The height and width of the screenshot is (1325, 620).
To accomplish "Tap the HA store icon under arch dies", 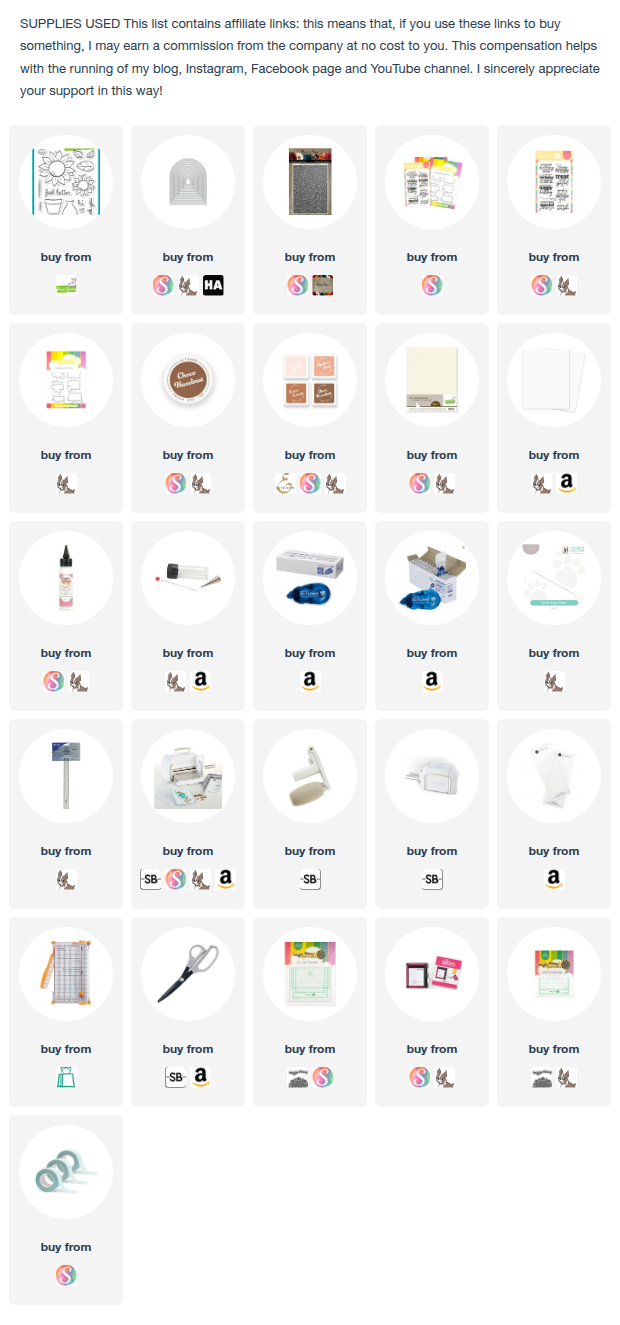I will click(x=213, y=286).
